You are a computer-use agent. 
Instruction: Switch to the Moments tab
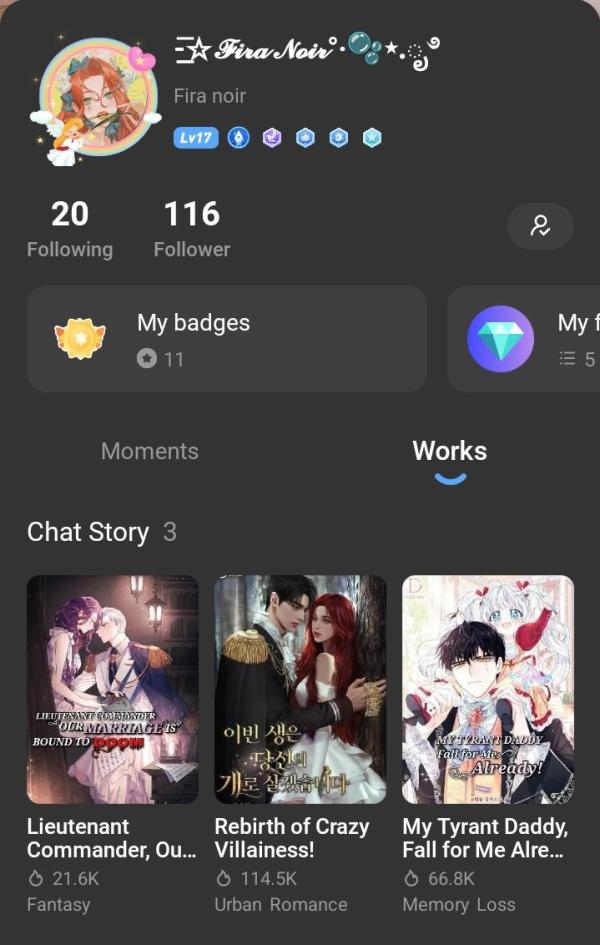(150, 451)
